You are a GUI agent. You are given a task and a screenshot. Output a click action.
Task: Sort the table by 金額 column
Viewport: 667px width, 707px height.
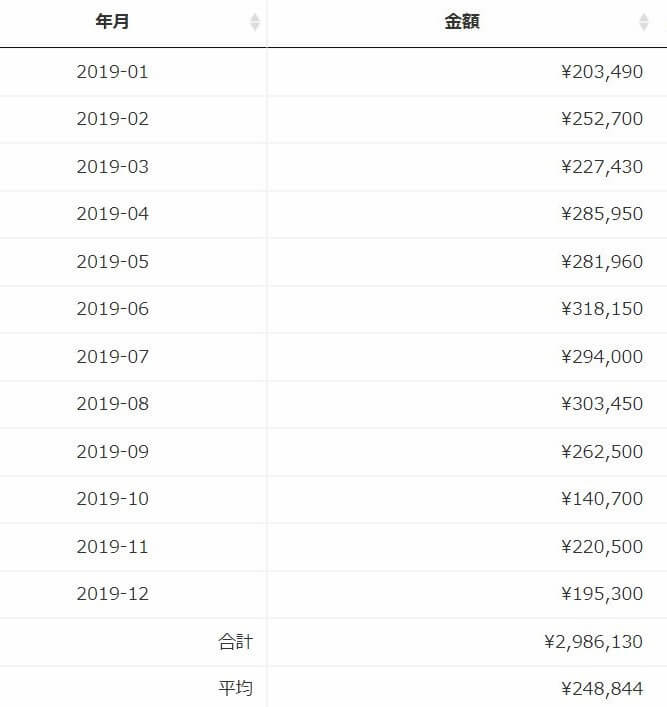tap(644, 22)
